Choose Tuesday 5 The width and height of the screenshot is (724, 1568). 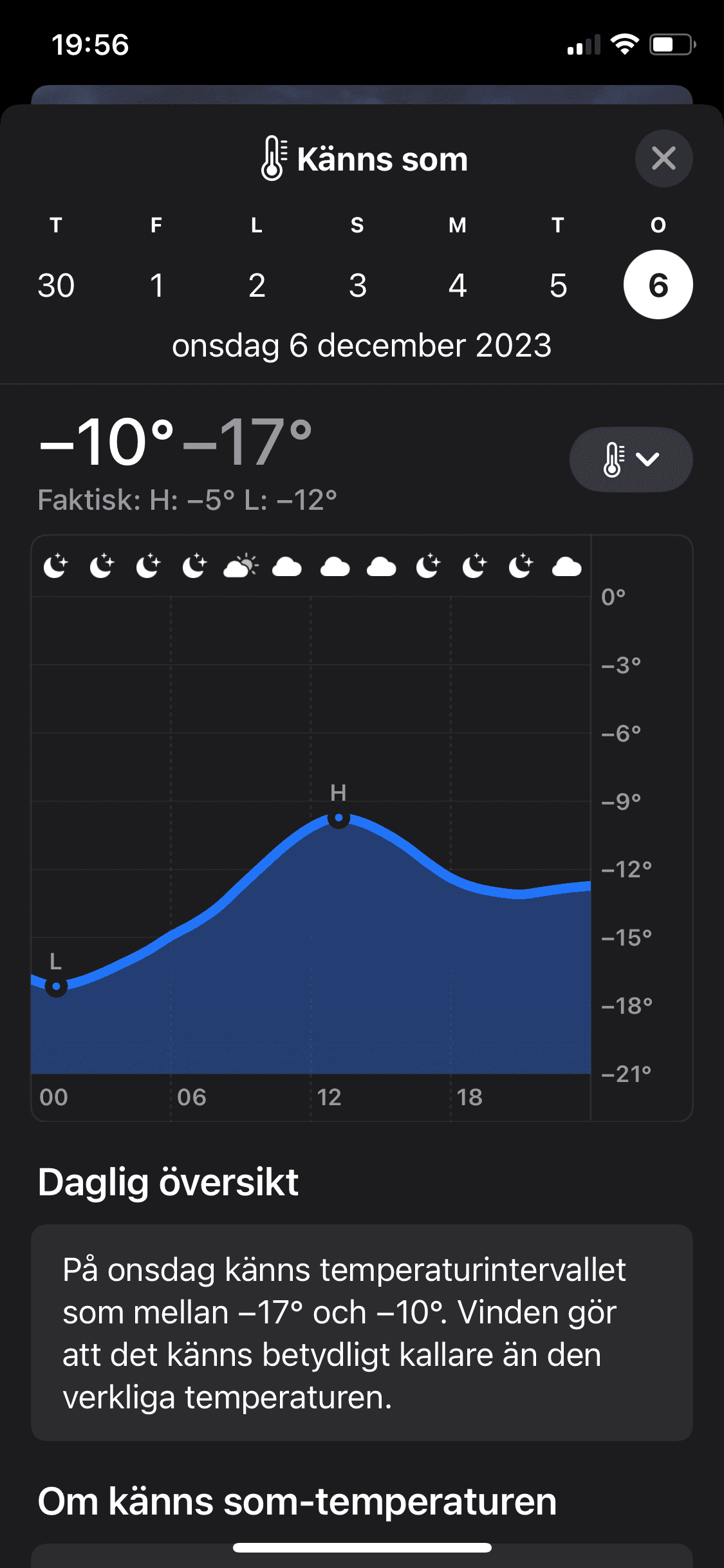click(558, 285)
